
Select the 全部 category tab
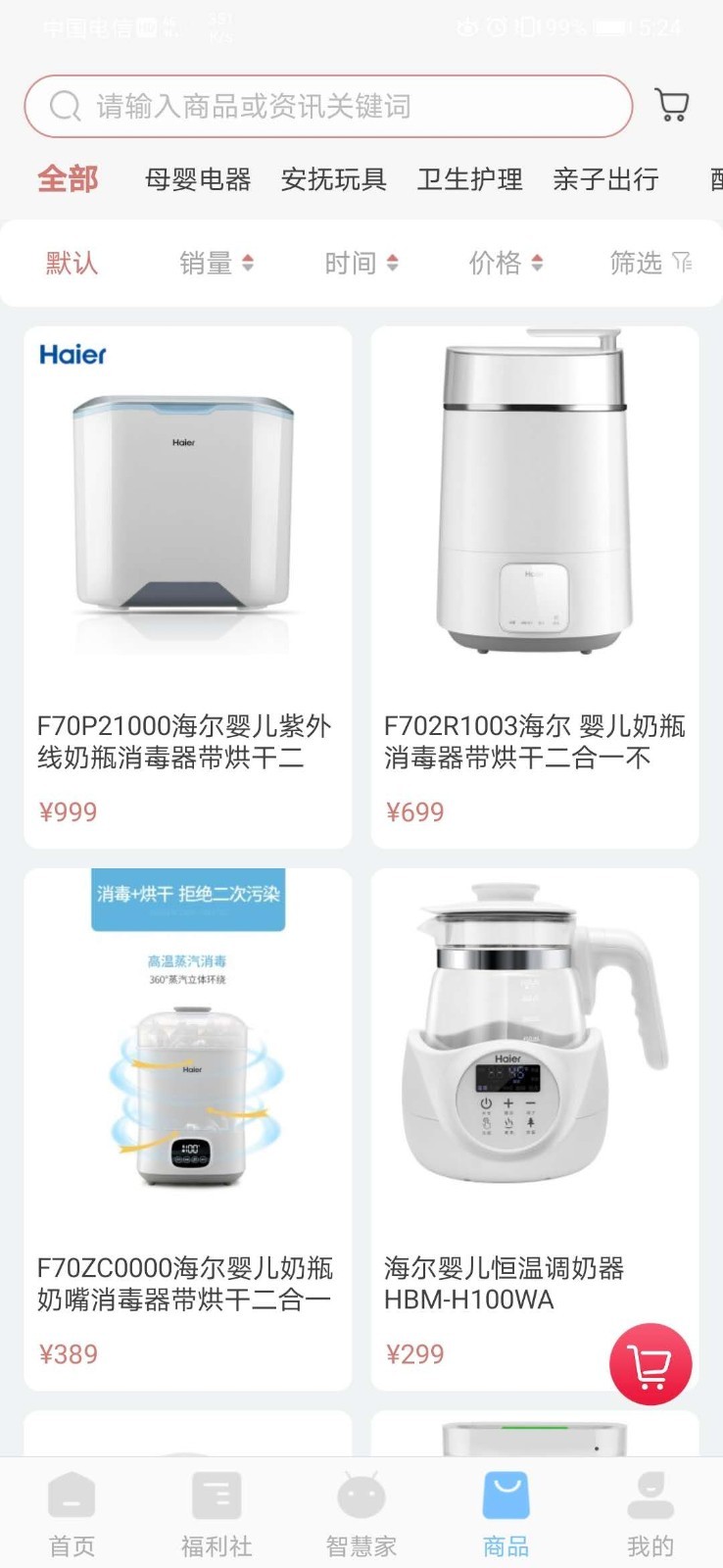(68, 179)
